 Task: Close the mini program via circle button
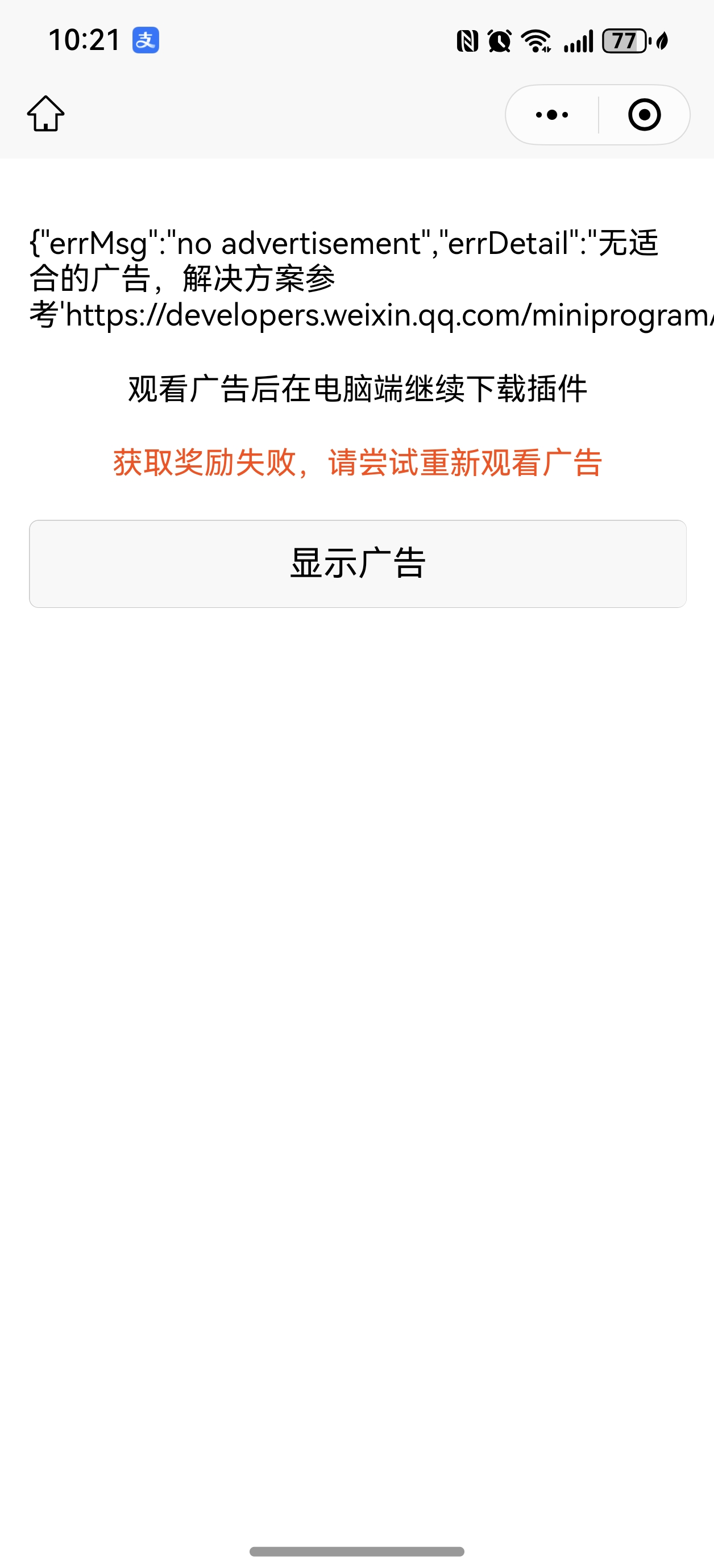click(x=645, y=114)
